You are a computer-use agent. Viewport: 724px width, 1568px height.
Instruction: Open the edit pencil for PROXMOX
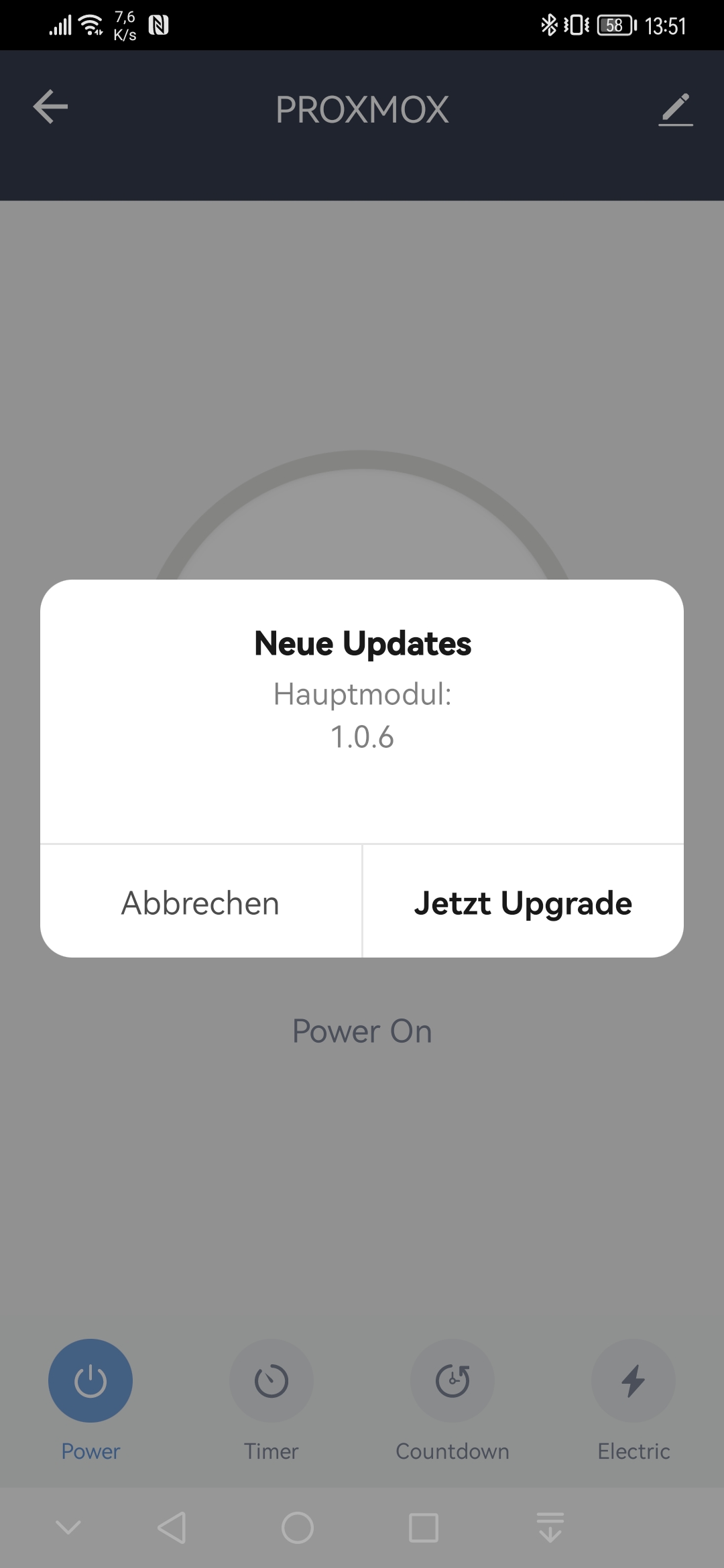coord(676,109)
